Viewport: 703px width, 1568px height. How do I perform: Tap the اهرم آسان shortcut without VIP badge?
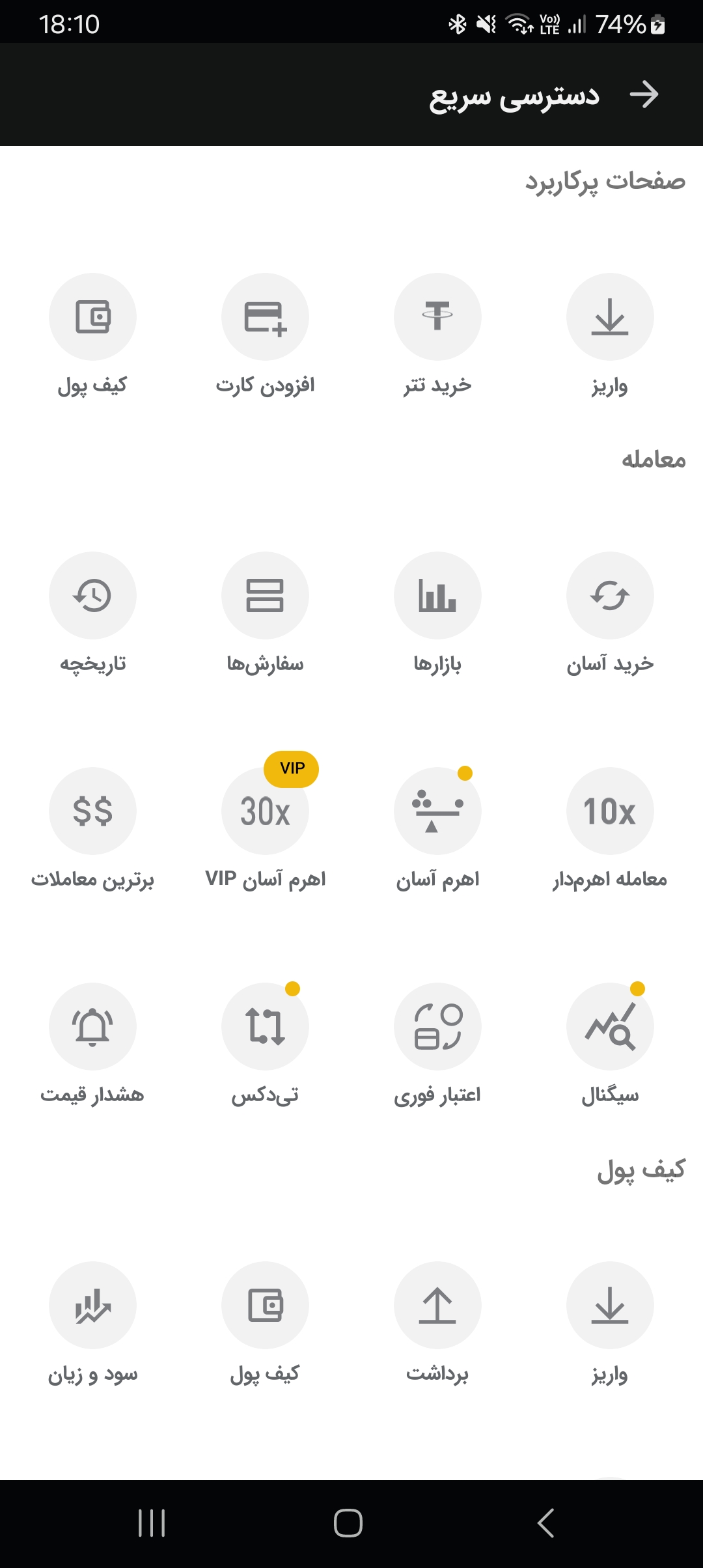point(437,811)
